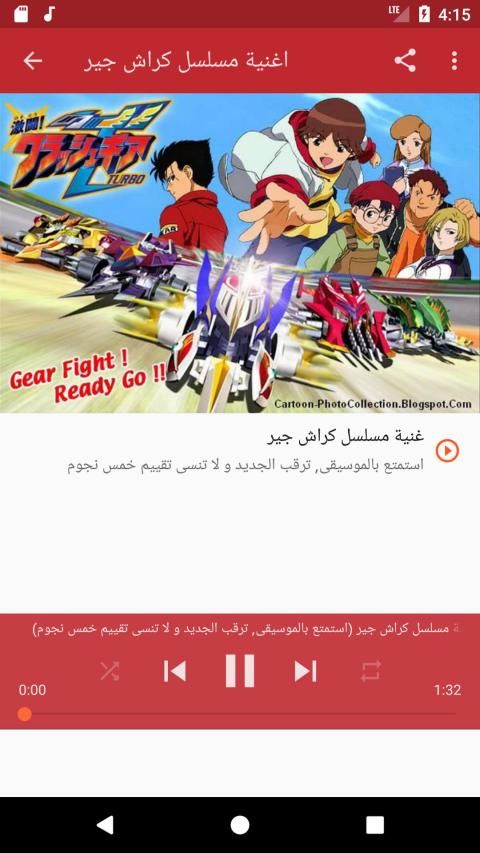Share this song
Screen dimensions: 480x853
405,60
